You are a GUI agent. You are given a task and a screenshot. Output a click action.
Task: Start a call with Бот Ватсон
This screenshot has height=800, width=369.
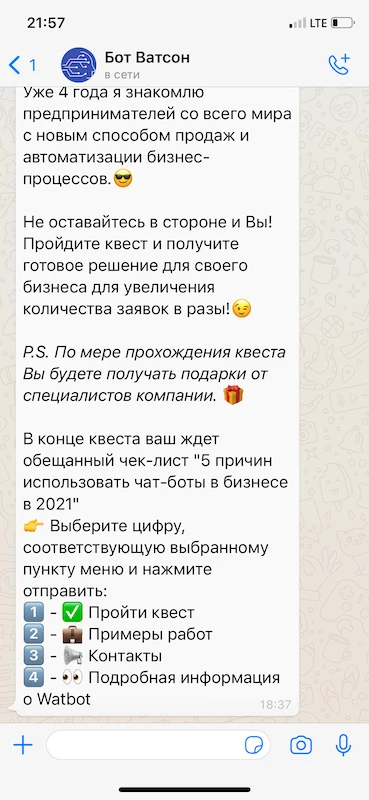point(339,65)
